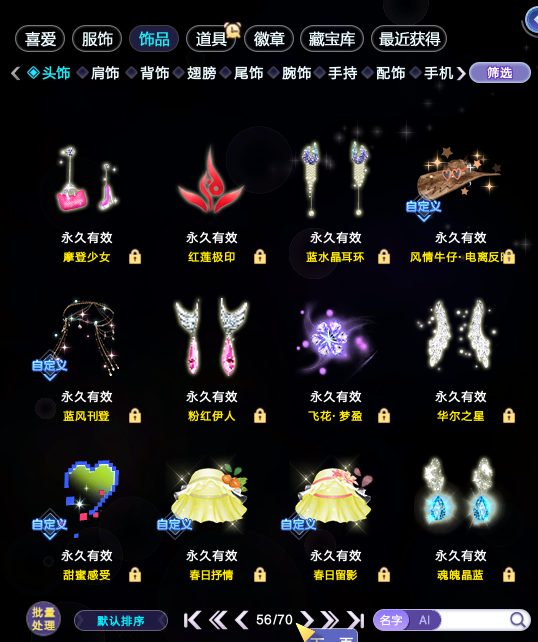
Task: Open the 喜爱 favorites tab
Action: coord(40,39)
